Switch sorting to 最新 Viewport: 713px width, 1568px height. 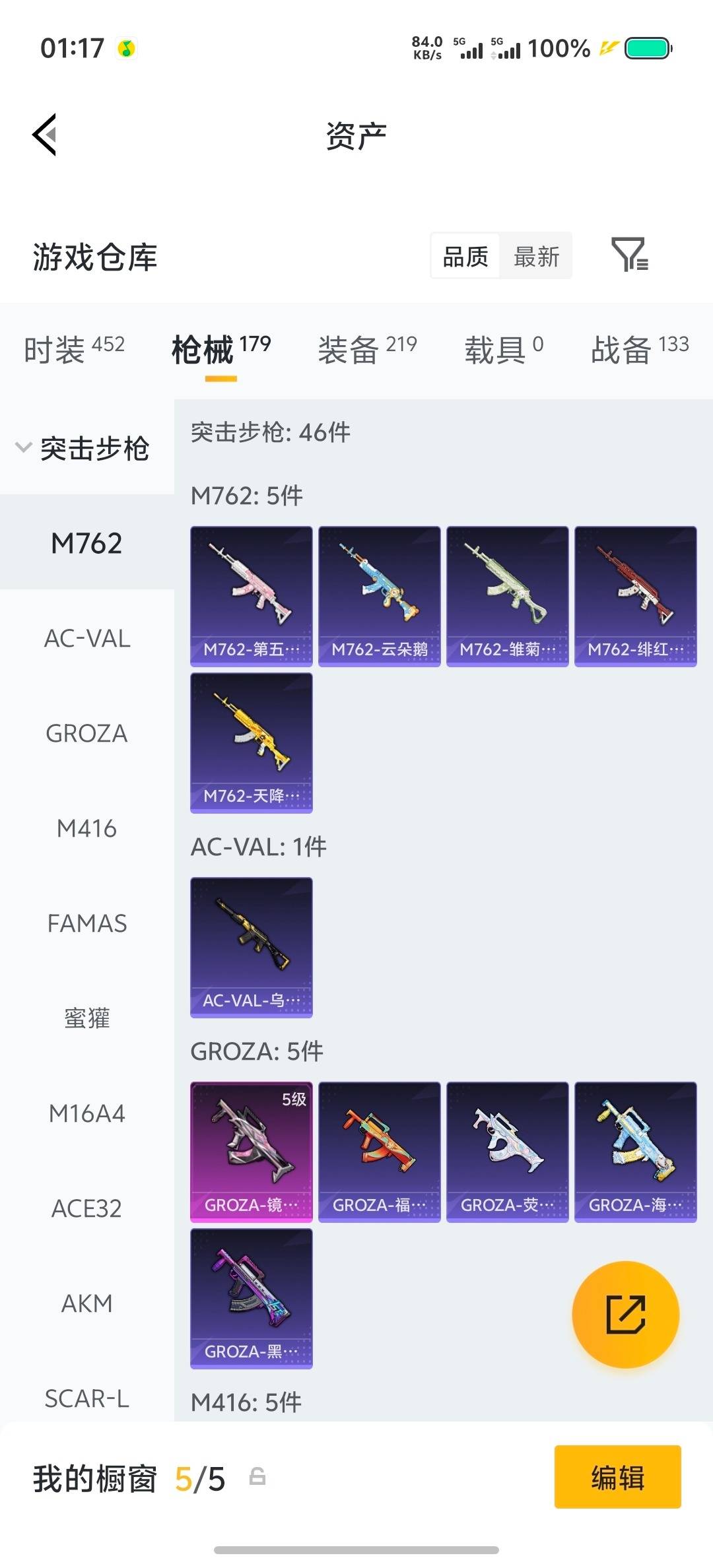click(x=536, y=256)
